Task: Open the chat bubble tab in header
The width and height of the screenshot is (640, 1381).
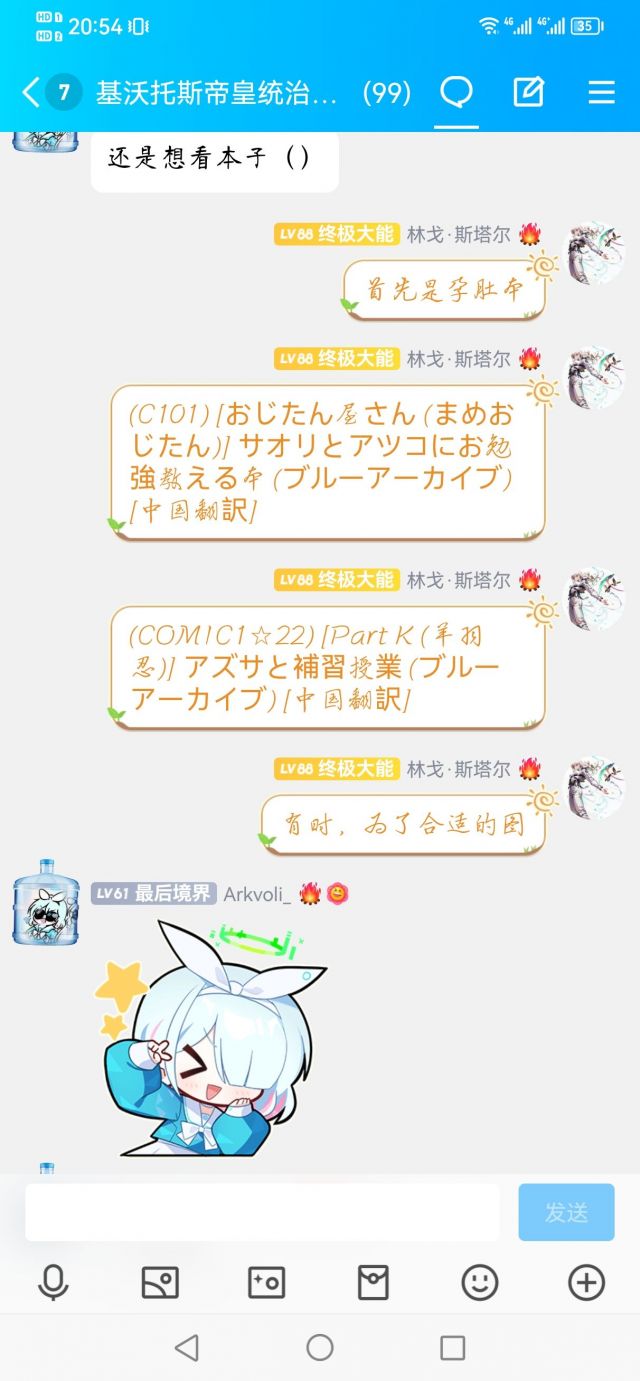Action: click(457, 93)
